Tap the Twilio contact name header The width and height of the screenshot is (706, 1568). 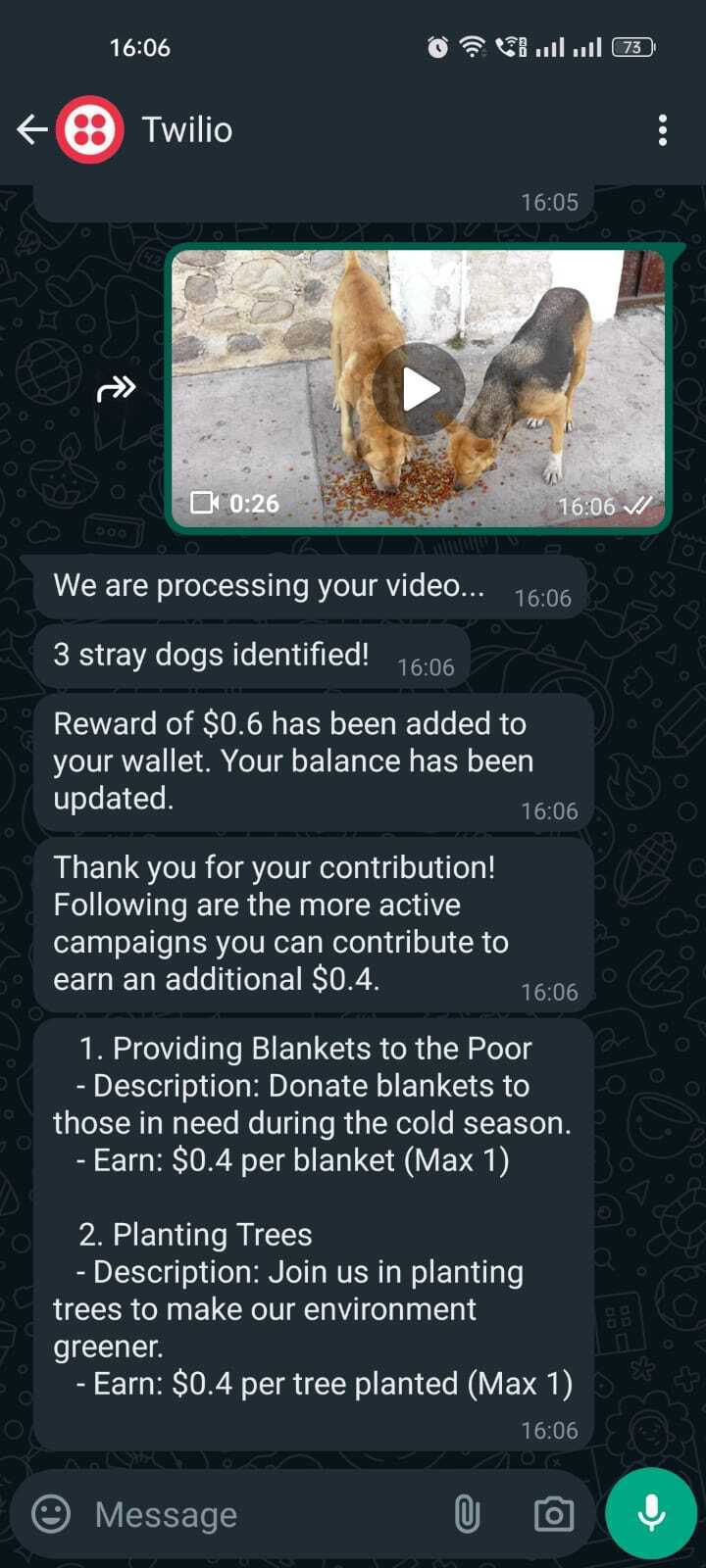pos(186,128)
